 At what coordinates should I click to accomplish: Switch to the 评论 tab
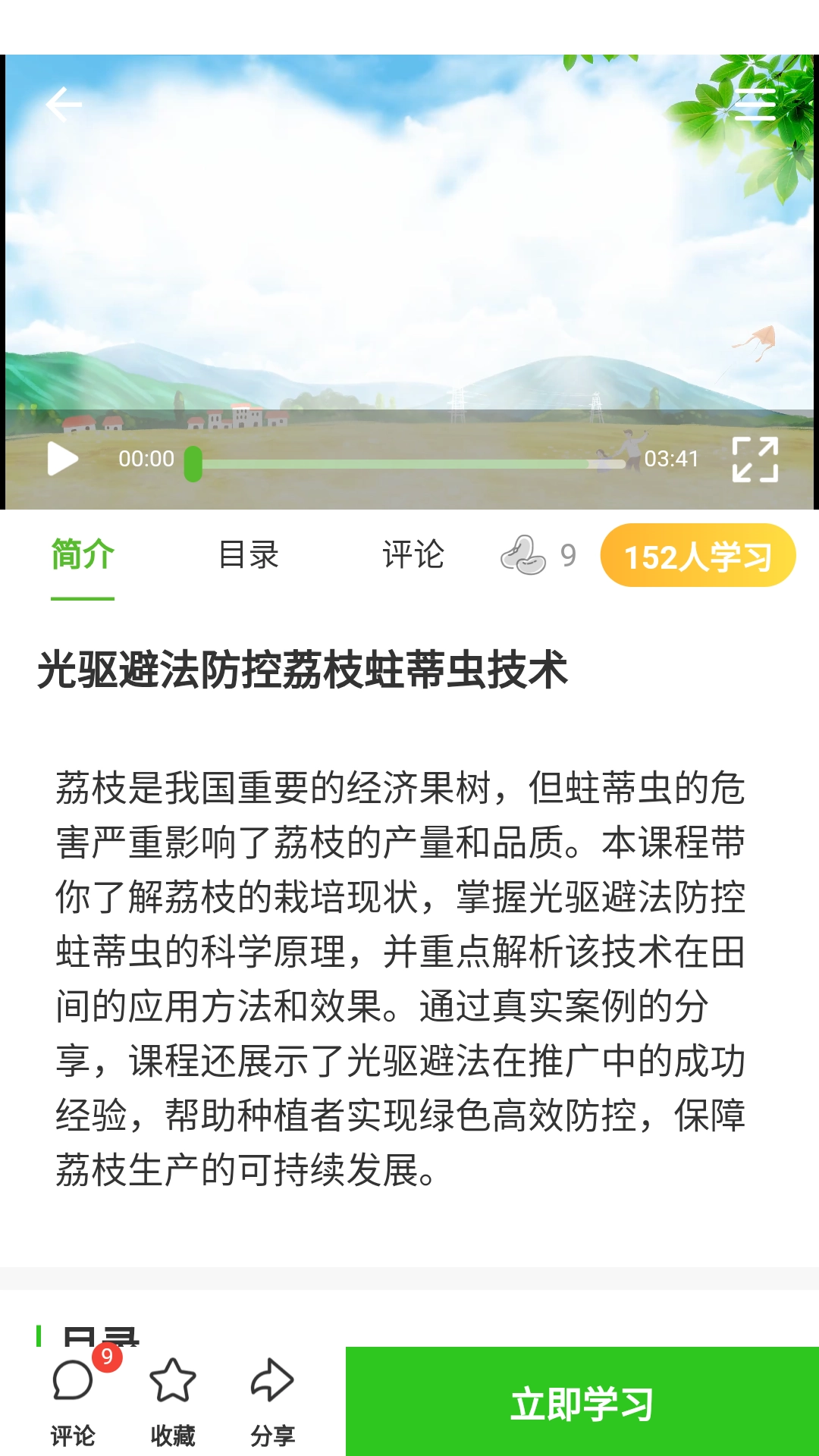[413, 555]
